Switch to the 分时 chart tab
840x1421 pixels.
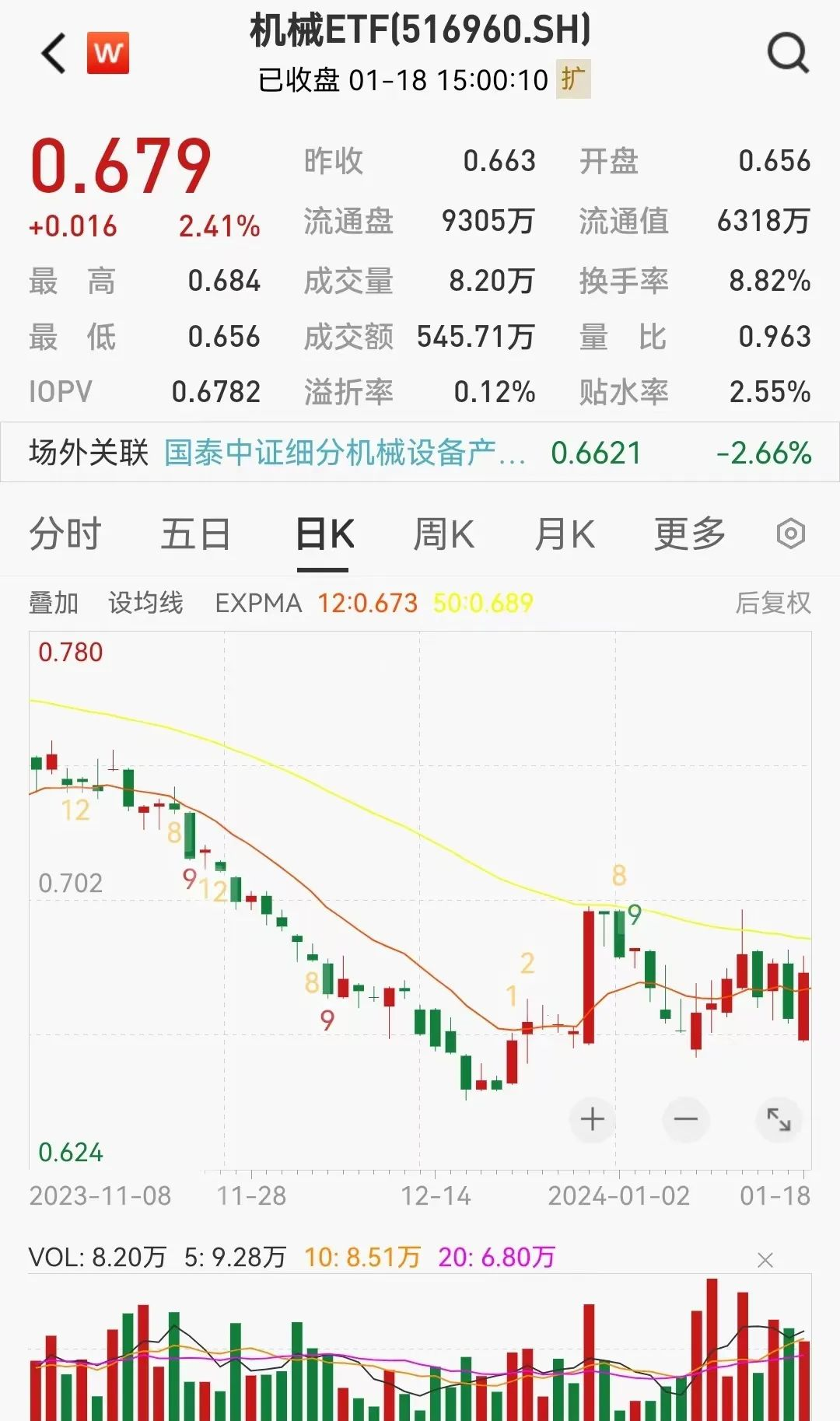coord(65,535)
